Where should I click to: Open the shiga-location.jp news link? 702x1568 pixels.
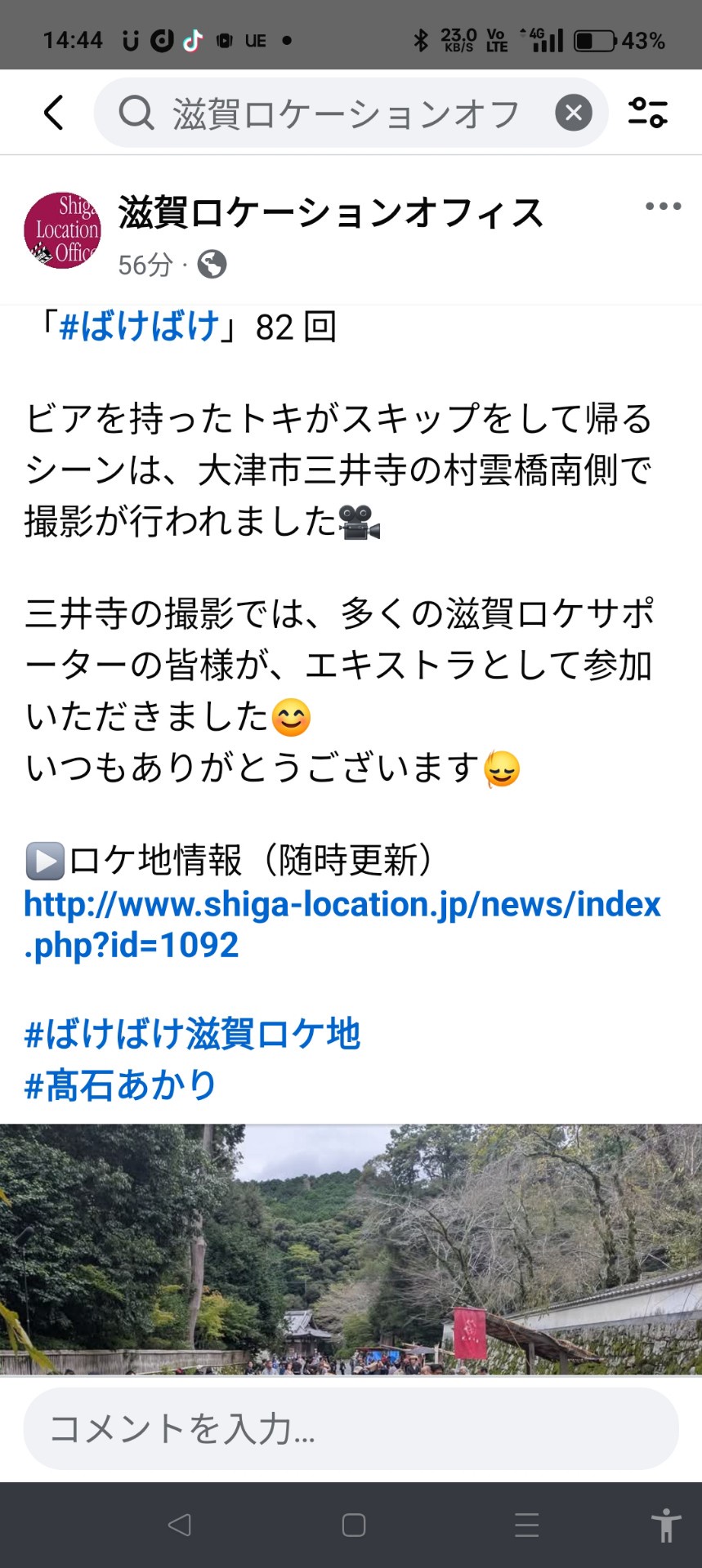point(342,924)
